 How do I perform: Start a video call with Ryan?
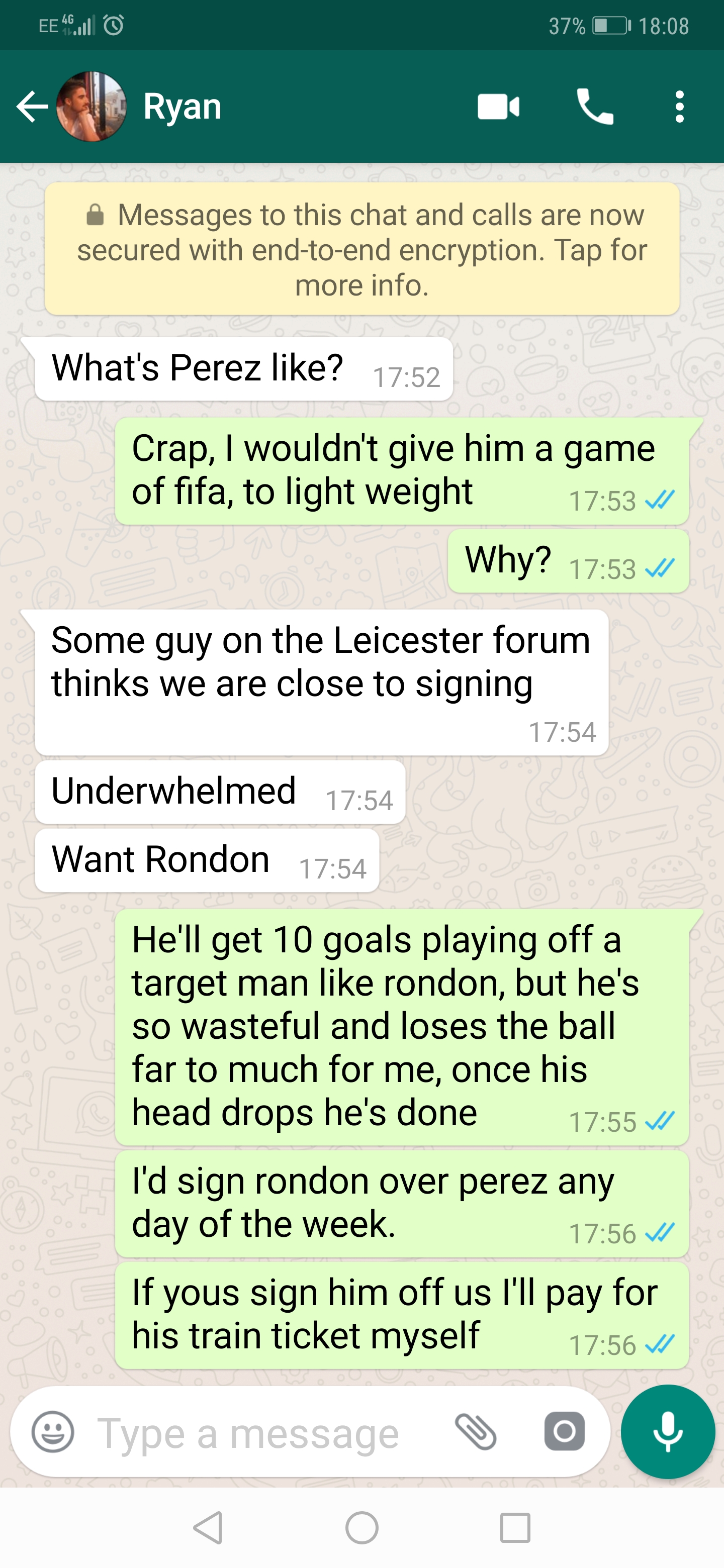pyautogui.click(x=498, y=107)
